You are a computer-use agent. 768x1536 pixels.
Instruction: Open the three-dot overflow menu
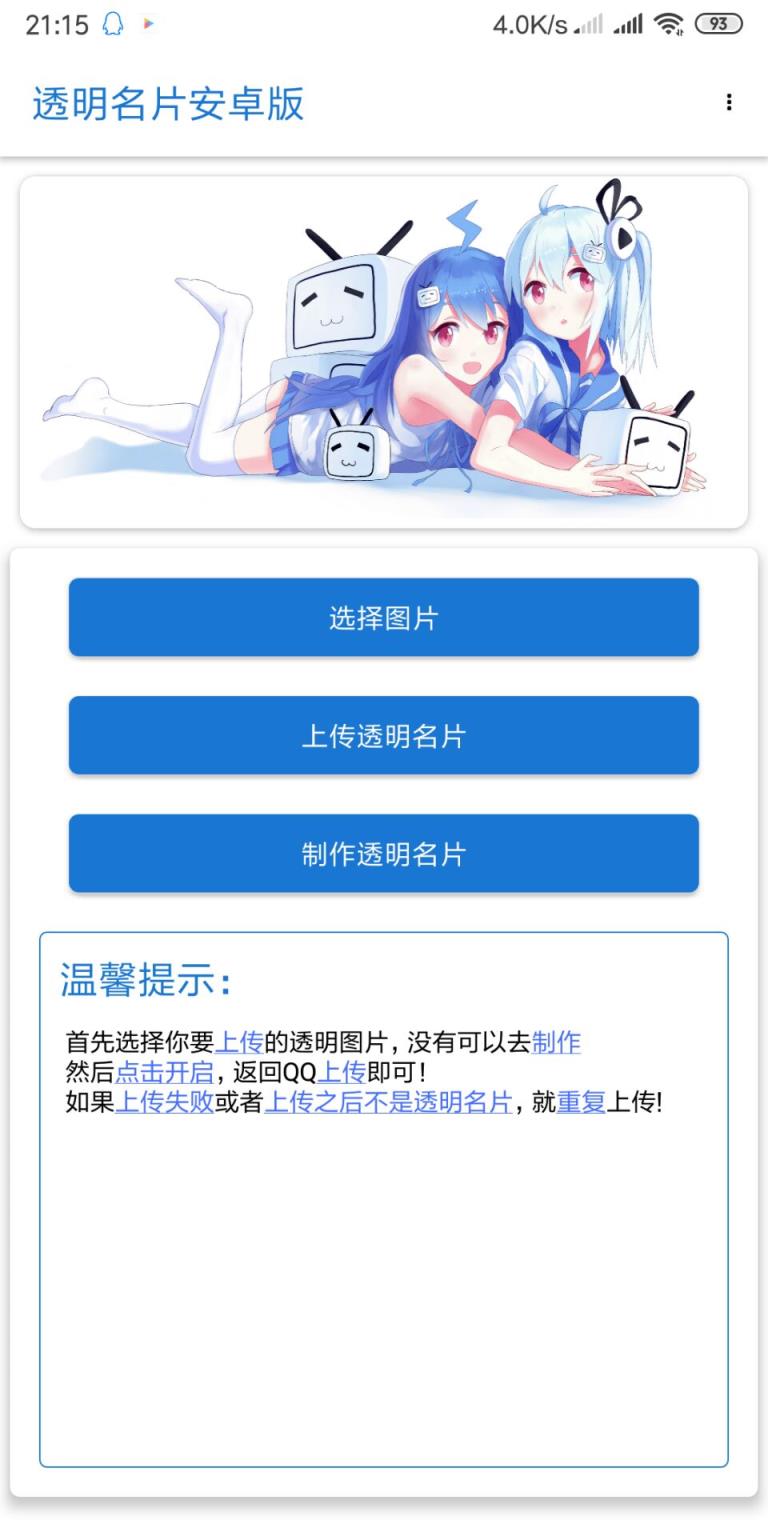tap(728, 102)
